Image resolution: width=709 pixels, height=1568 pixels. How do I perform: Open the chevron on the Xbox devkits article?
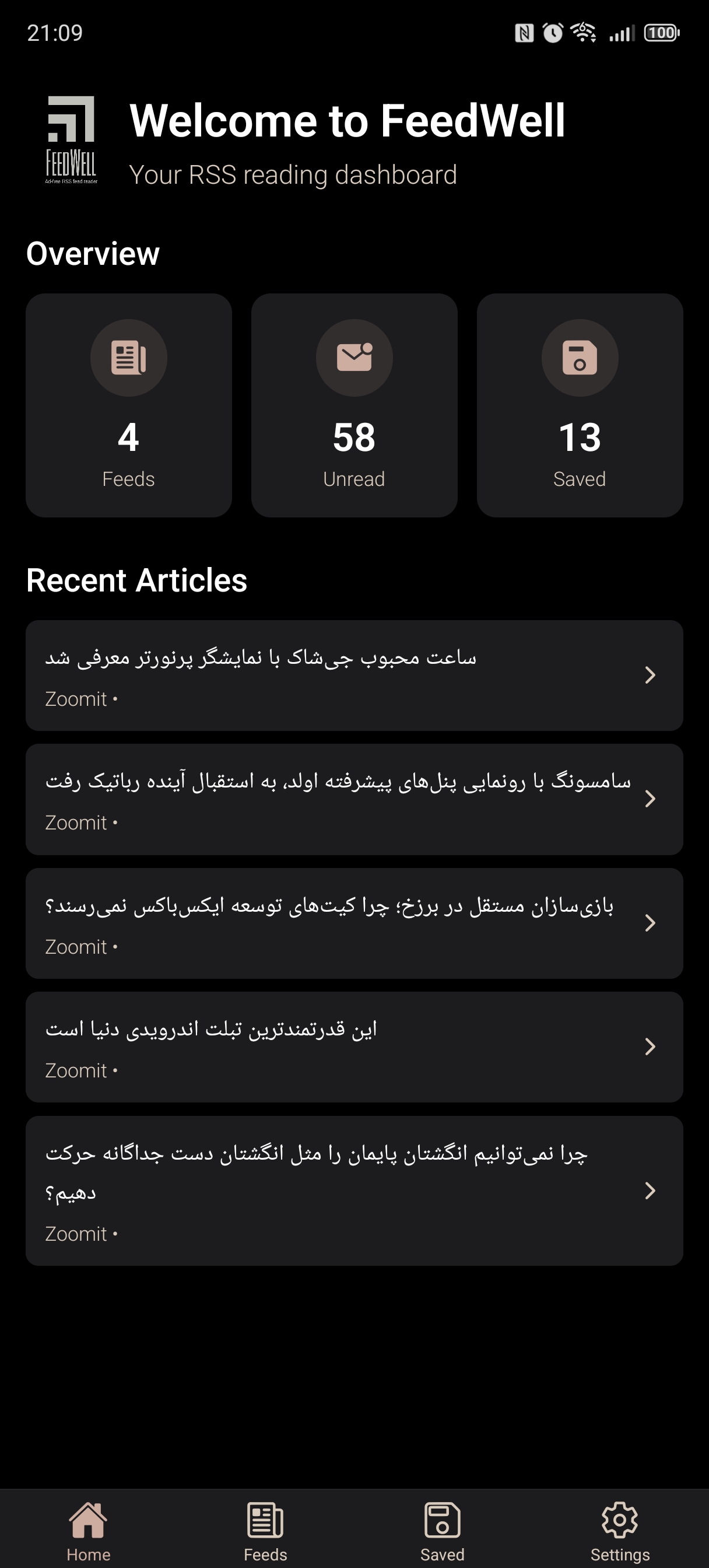click(x=652, y=923)
